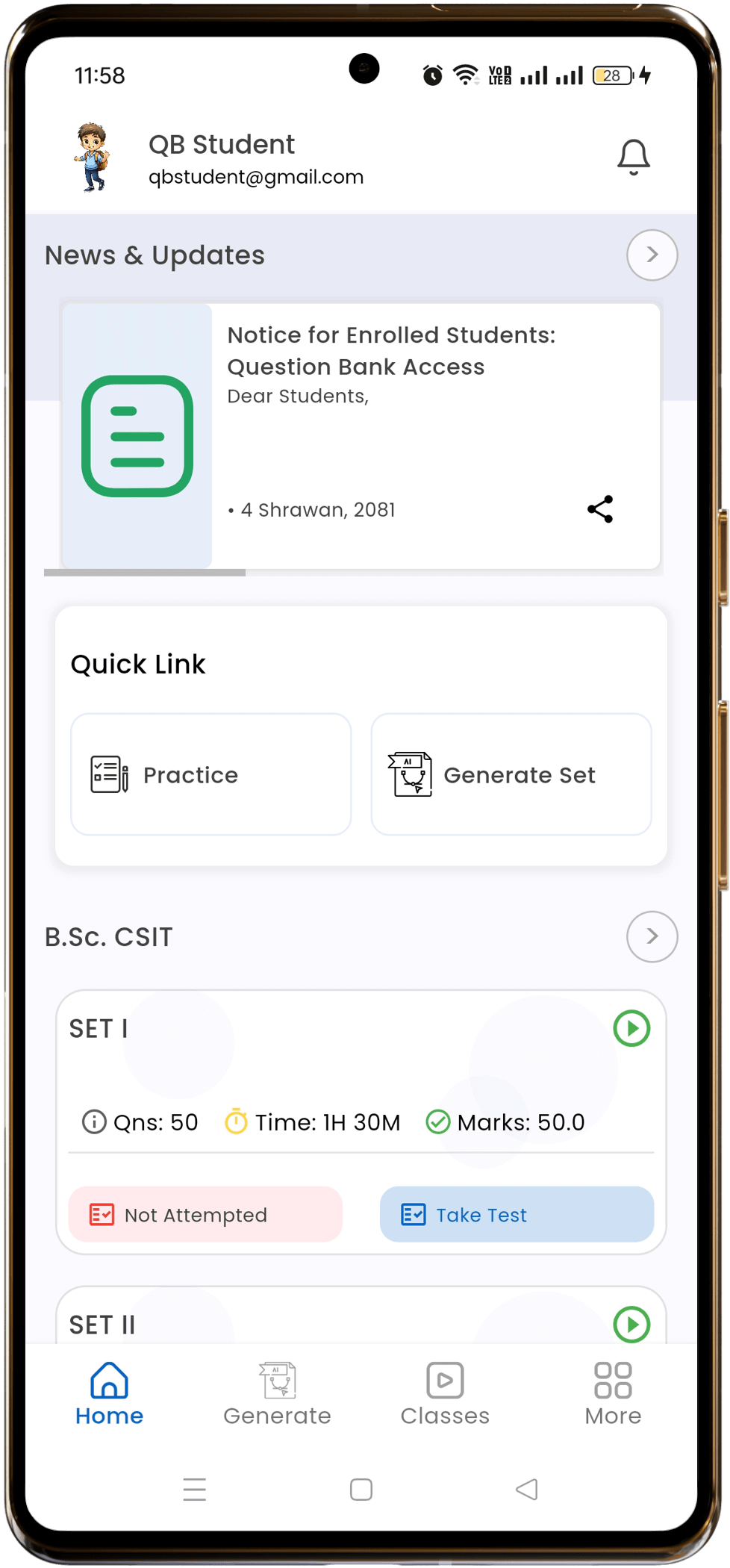Select the Home tab

pos(109,1393)
